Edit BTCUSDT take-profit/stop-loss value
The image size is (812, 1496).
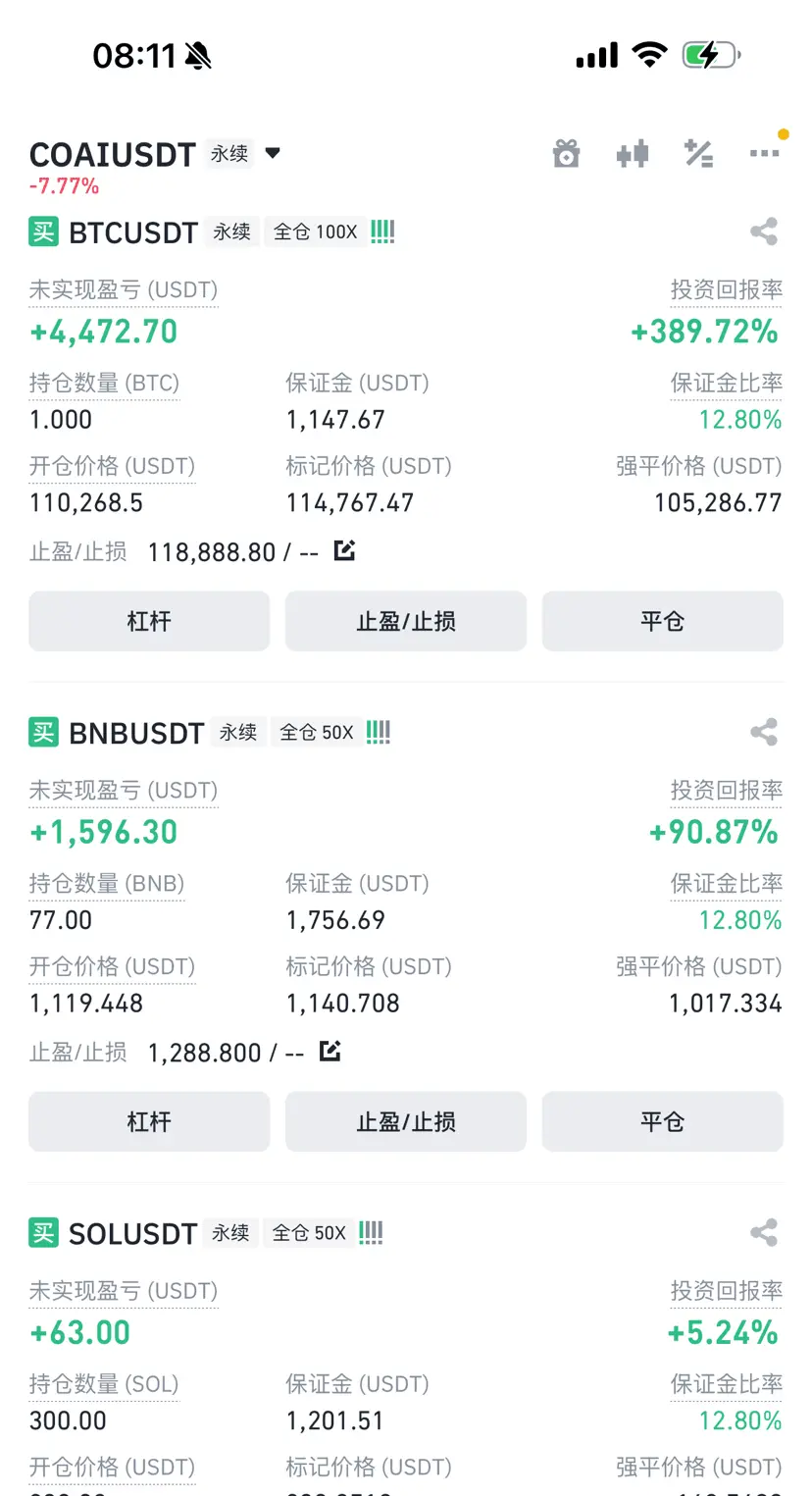tap(344, 550)
